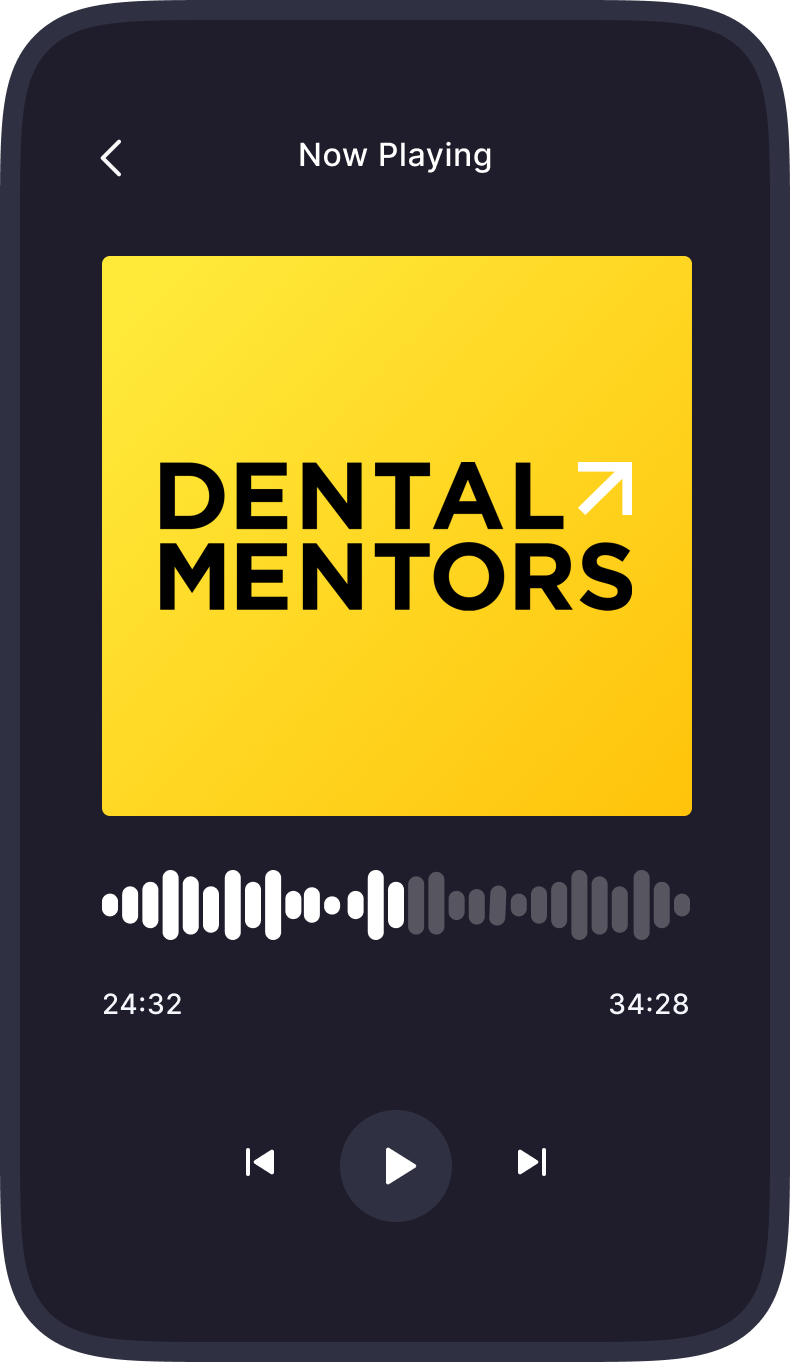The height and width of the screenshot is (1362, 790).
Task: Skip to the next track
Action: click(531, 1162)
